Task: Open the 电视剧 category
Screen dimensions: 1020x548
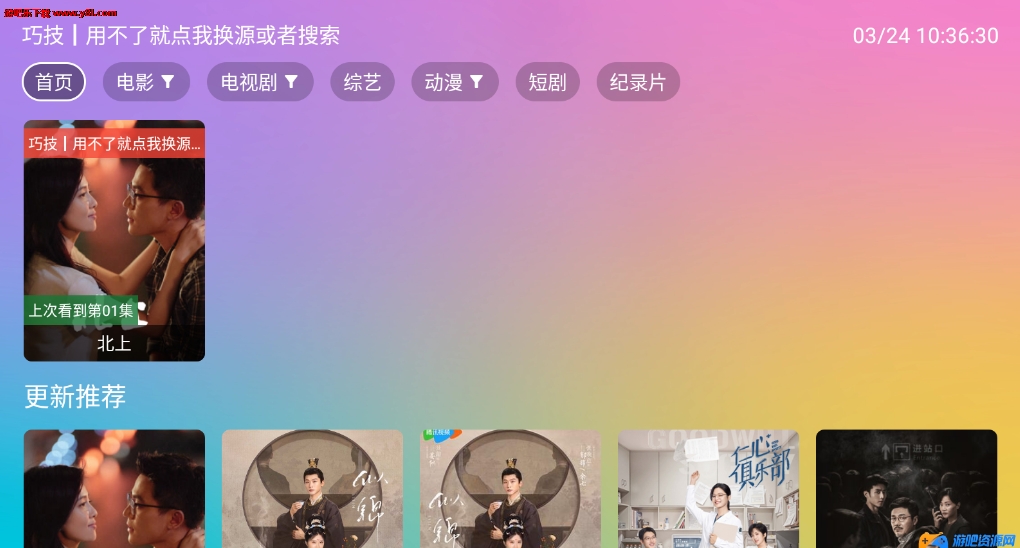Action: pyautogui.click(x=259, y=82)
